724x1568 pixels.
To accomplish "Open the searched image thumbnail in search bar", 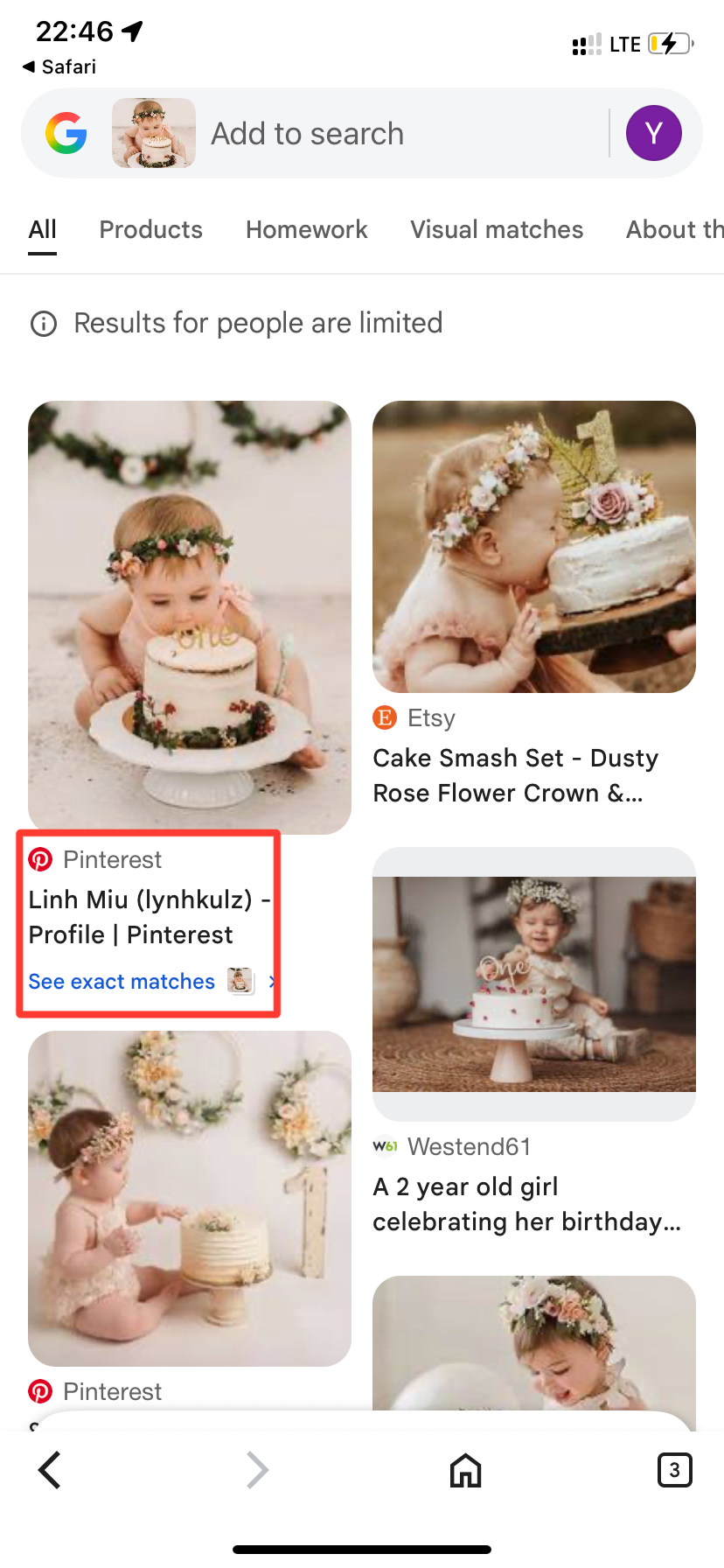I will pos(154,133).
